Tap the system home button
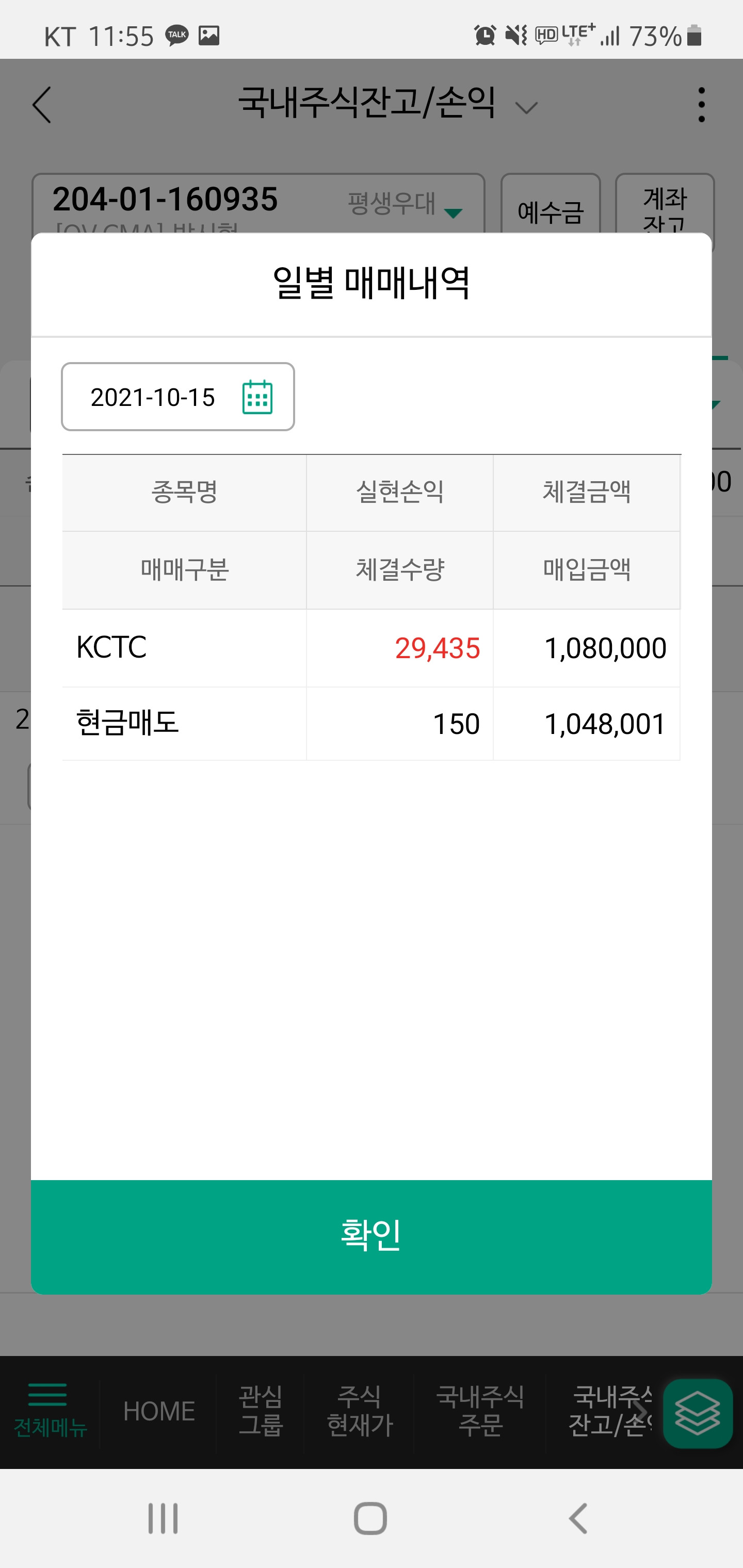The image size is (743, 1568). click(370, 1518)
